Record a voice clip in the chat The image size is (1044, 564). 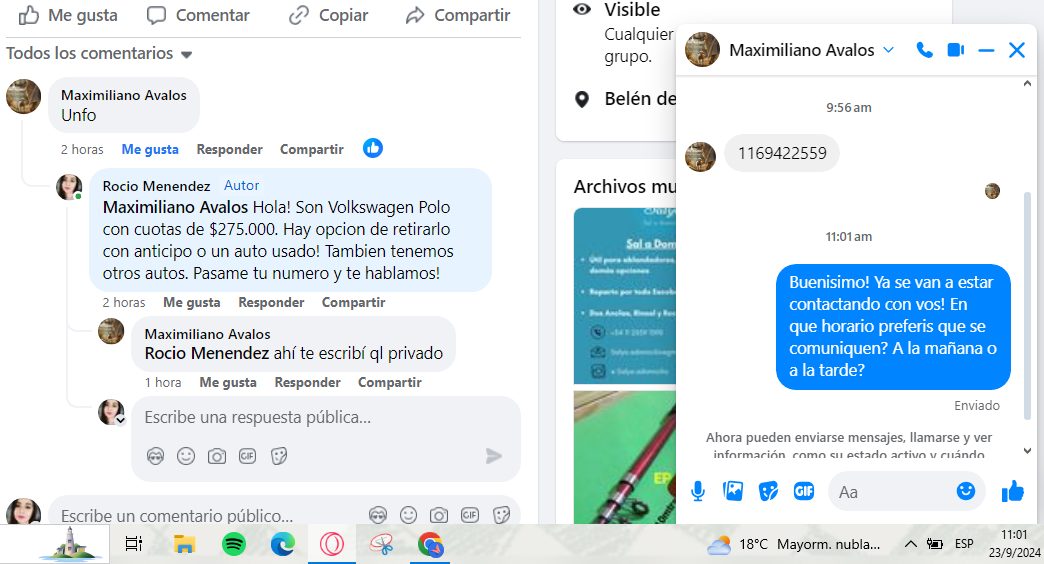698,491
